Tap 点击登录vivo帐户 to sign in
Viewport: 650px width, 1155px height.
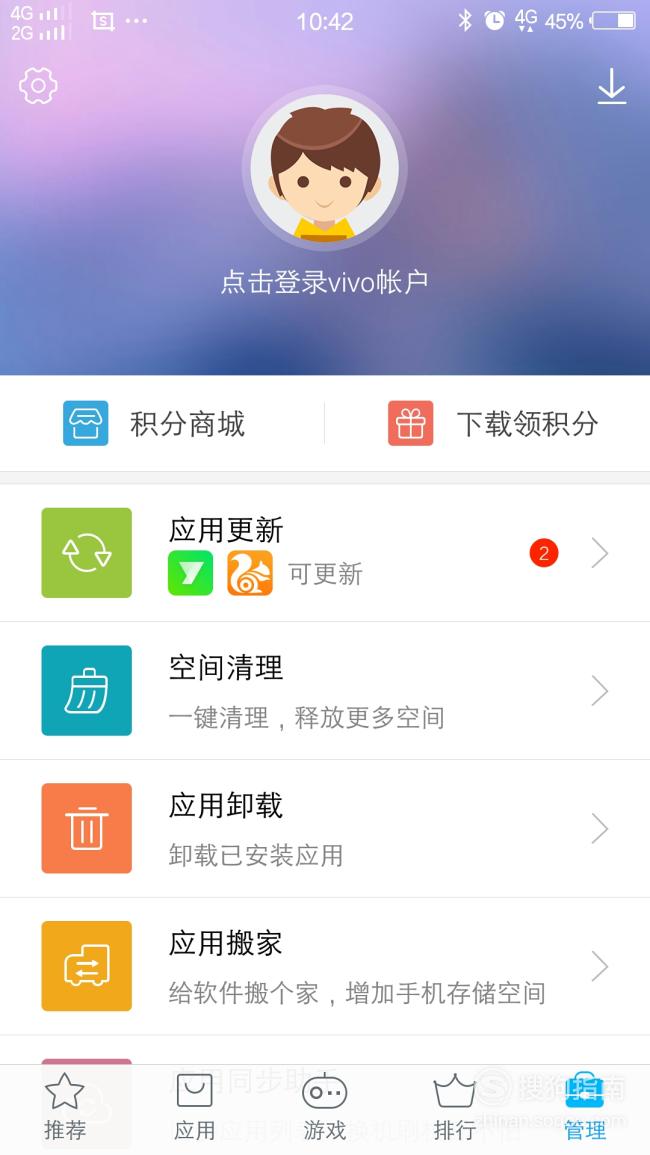coord(324,282)
